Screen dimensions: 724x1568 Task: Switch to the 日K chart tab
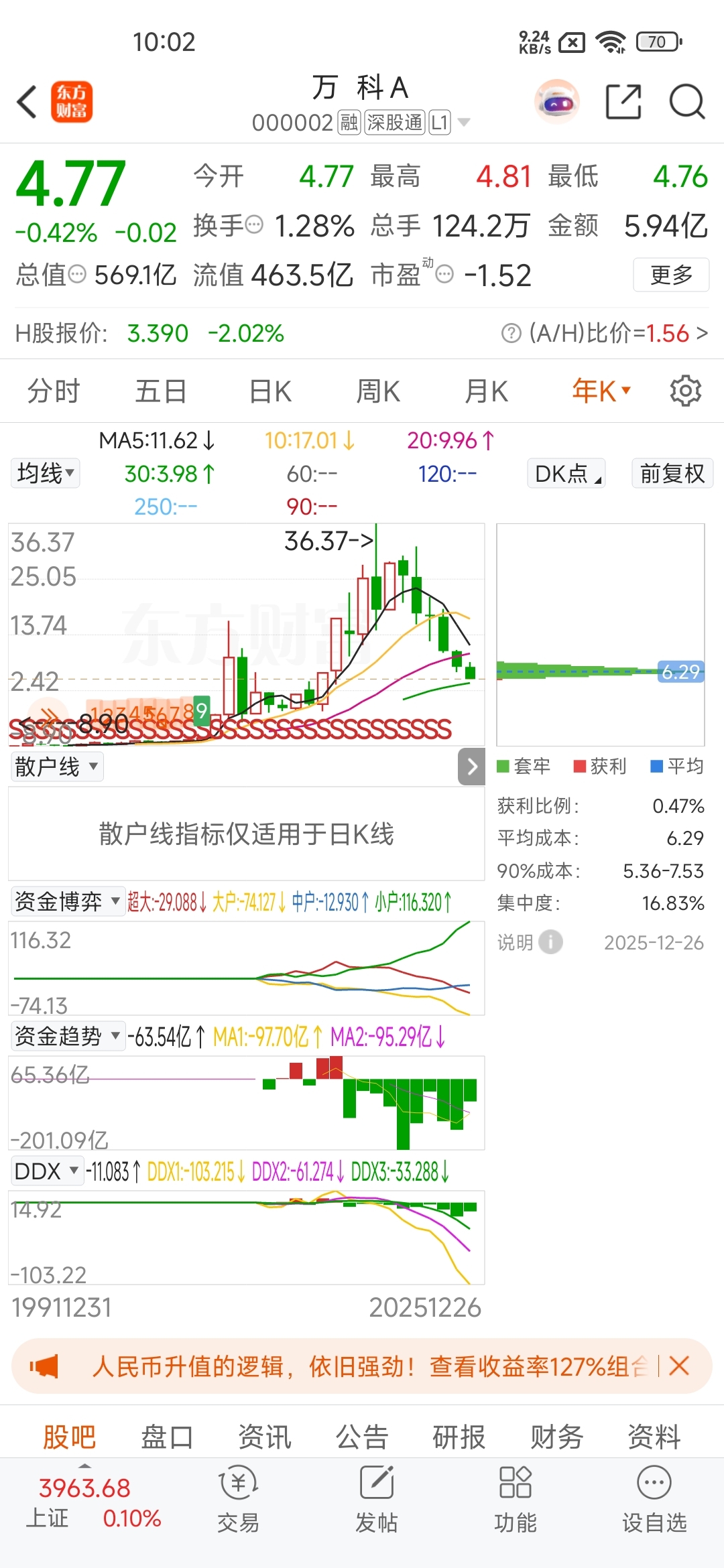coord(267,391)
